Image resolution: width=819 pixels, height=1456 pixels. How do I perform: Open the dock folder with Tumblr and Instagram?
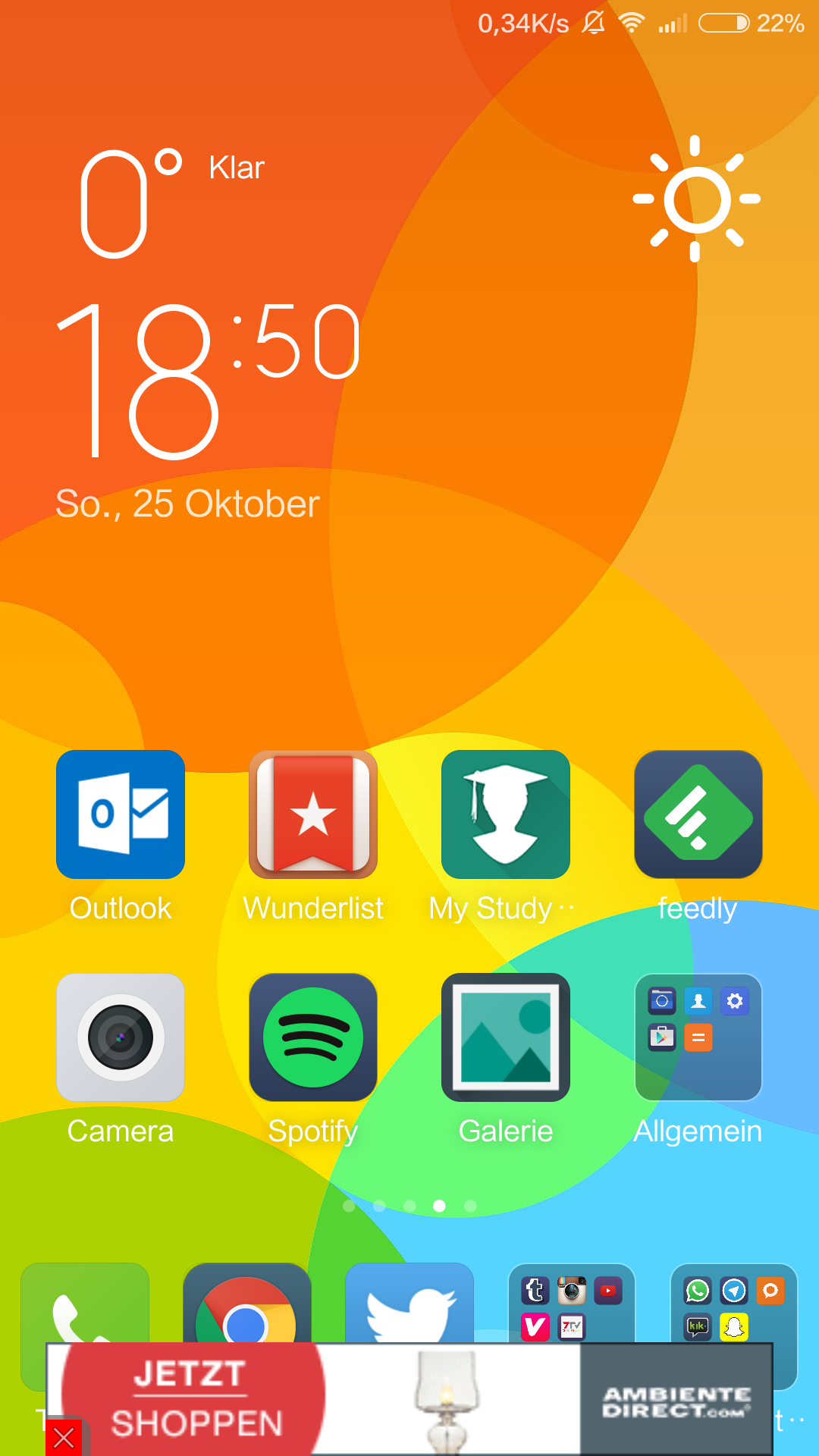tap(572, 1303)
